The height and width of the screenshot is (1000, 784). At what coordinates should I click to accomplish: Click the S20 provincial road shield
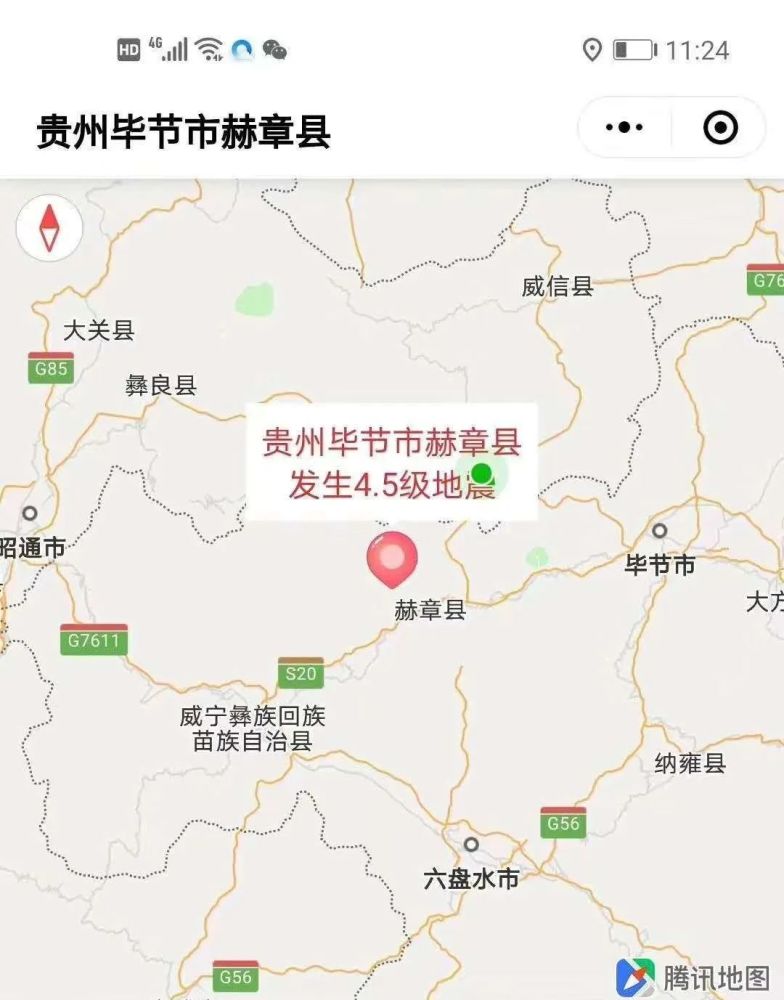click(300, 673)
